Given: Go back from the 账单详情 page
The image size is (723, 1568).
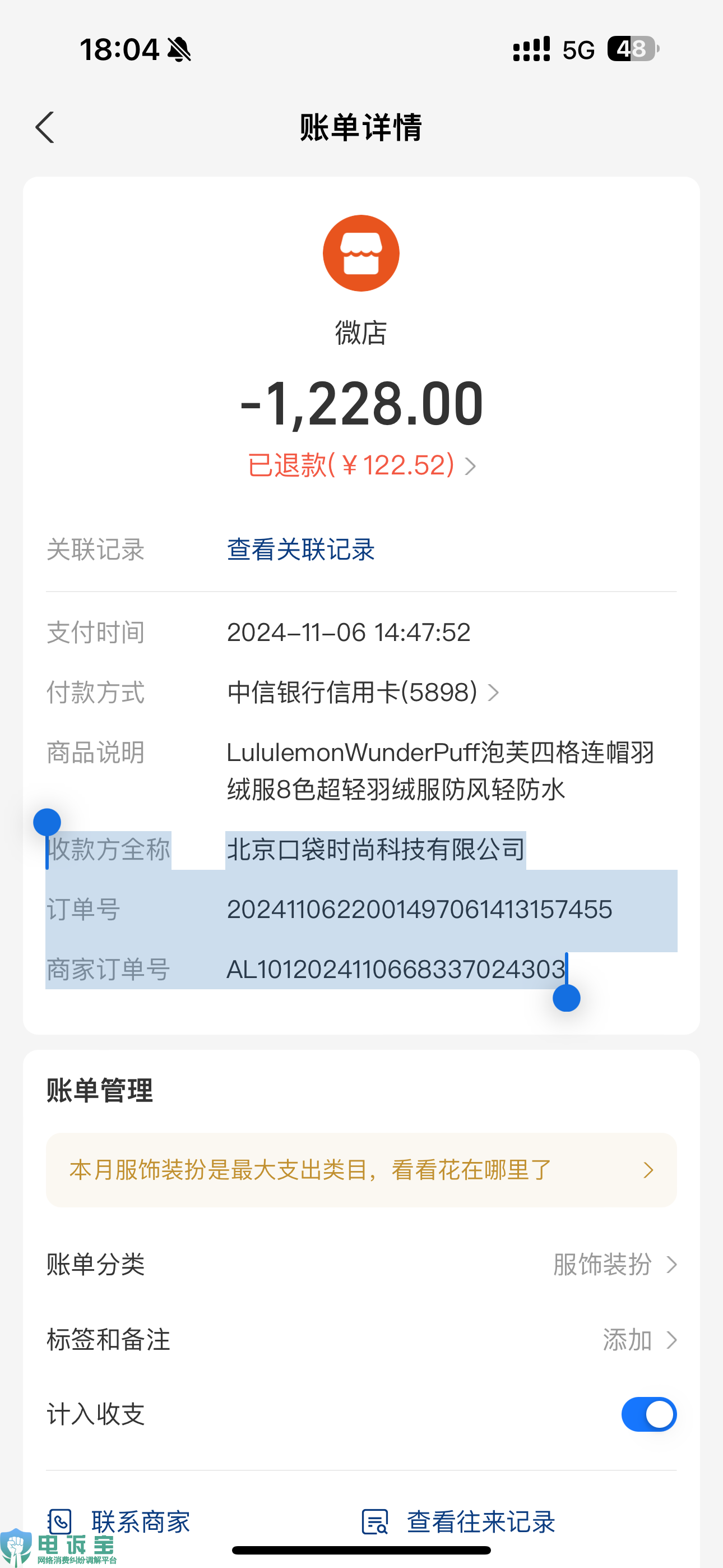Looking at the screenshot, I should pyautogui.click(x=45, y=128).
